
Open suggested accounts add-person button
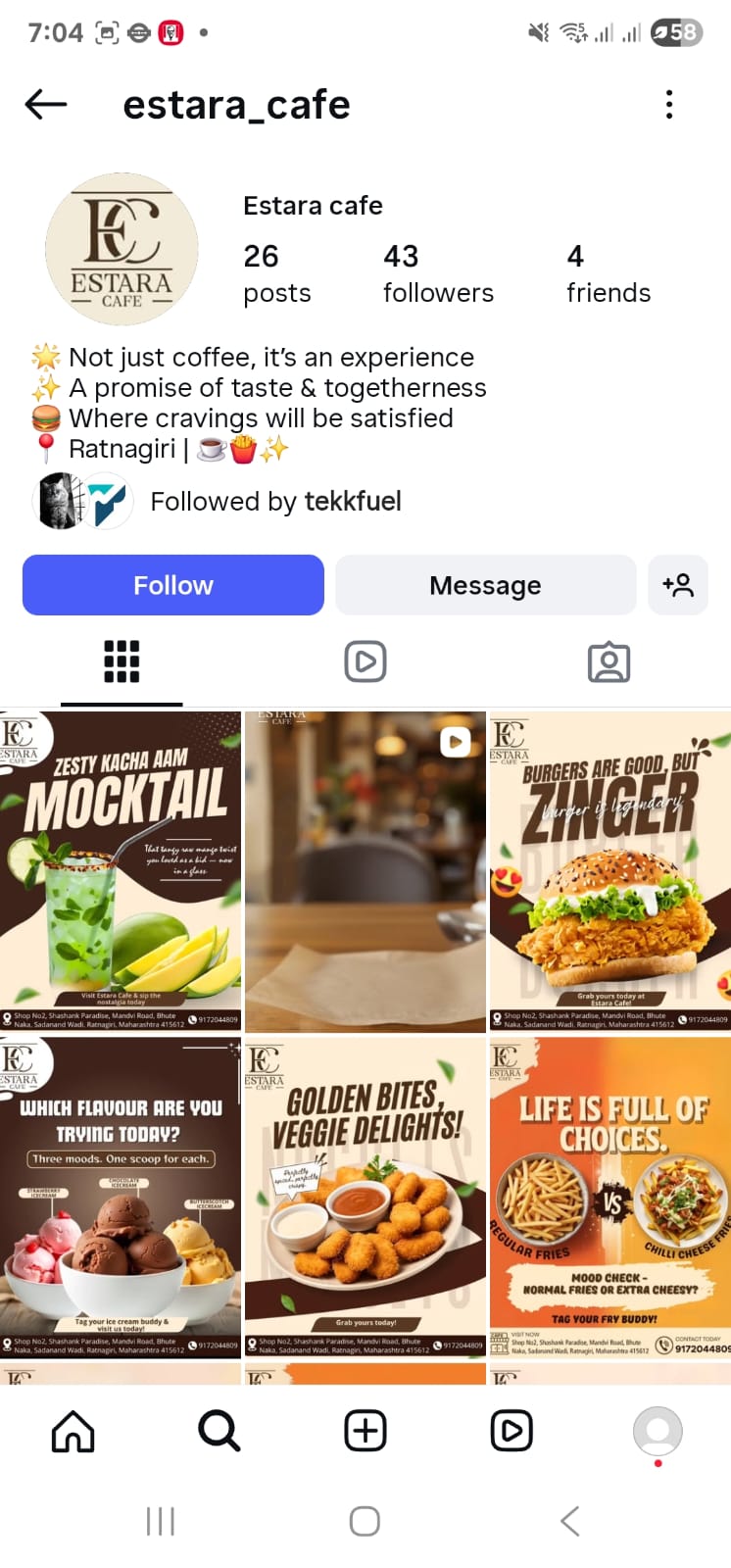click(678, 585)
